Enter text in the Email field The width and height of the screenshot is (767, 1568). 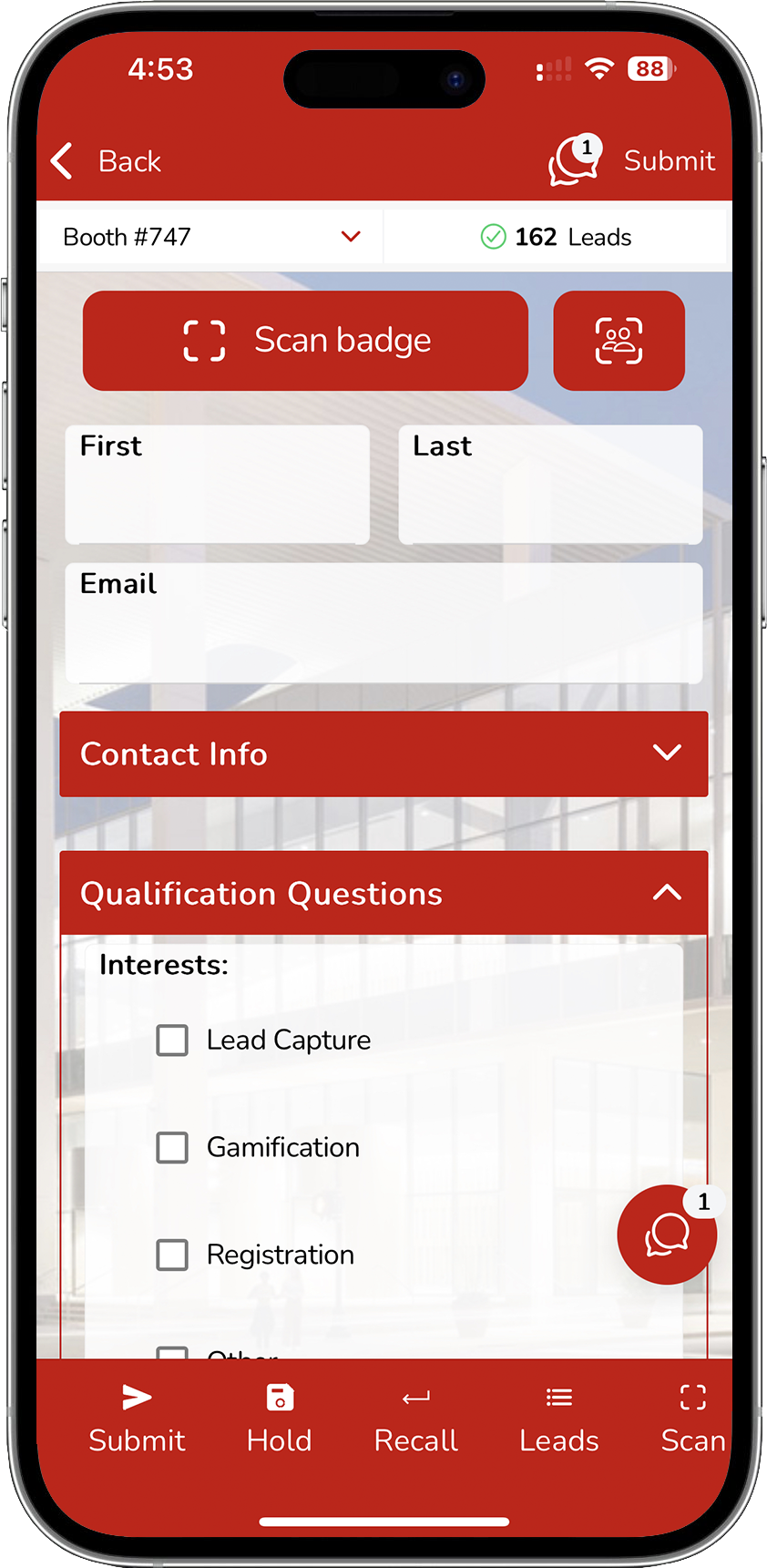pos(383,623)
